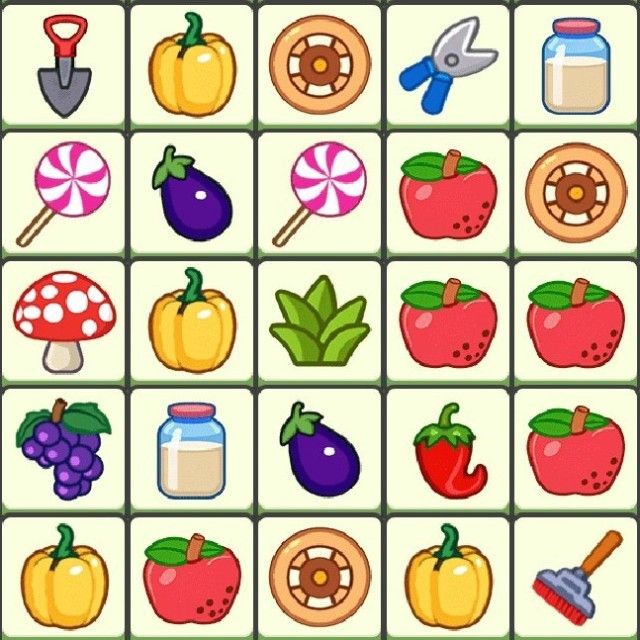Tap the blue pruning shears tile

pos(447,65)
